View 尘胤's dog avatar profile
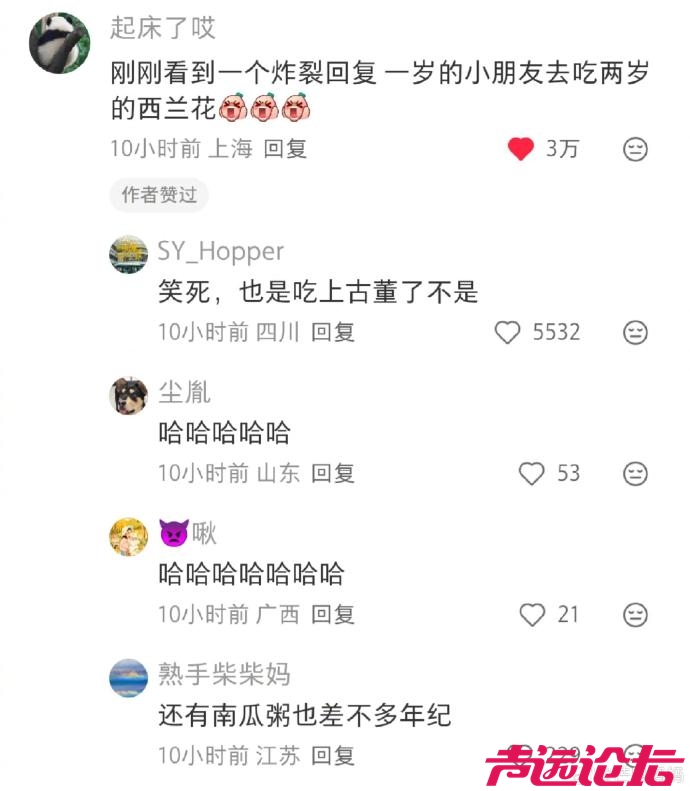The height and width of the screenshot is (791, 690). [x=128, y=396]
